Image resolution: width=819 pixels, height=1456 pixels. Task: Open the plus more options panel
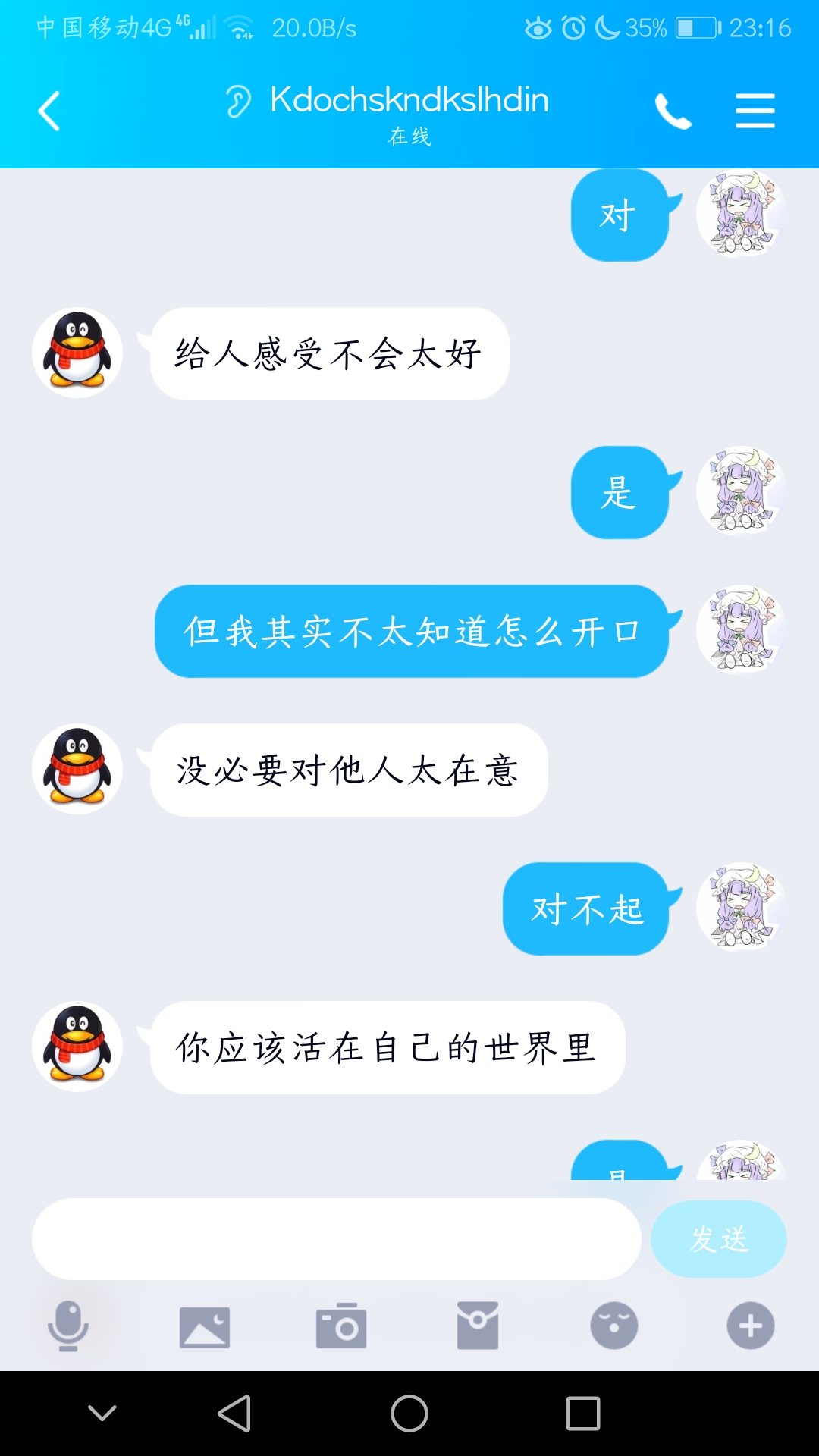click(x=750, y=1326)
